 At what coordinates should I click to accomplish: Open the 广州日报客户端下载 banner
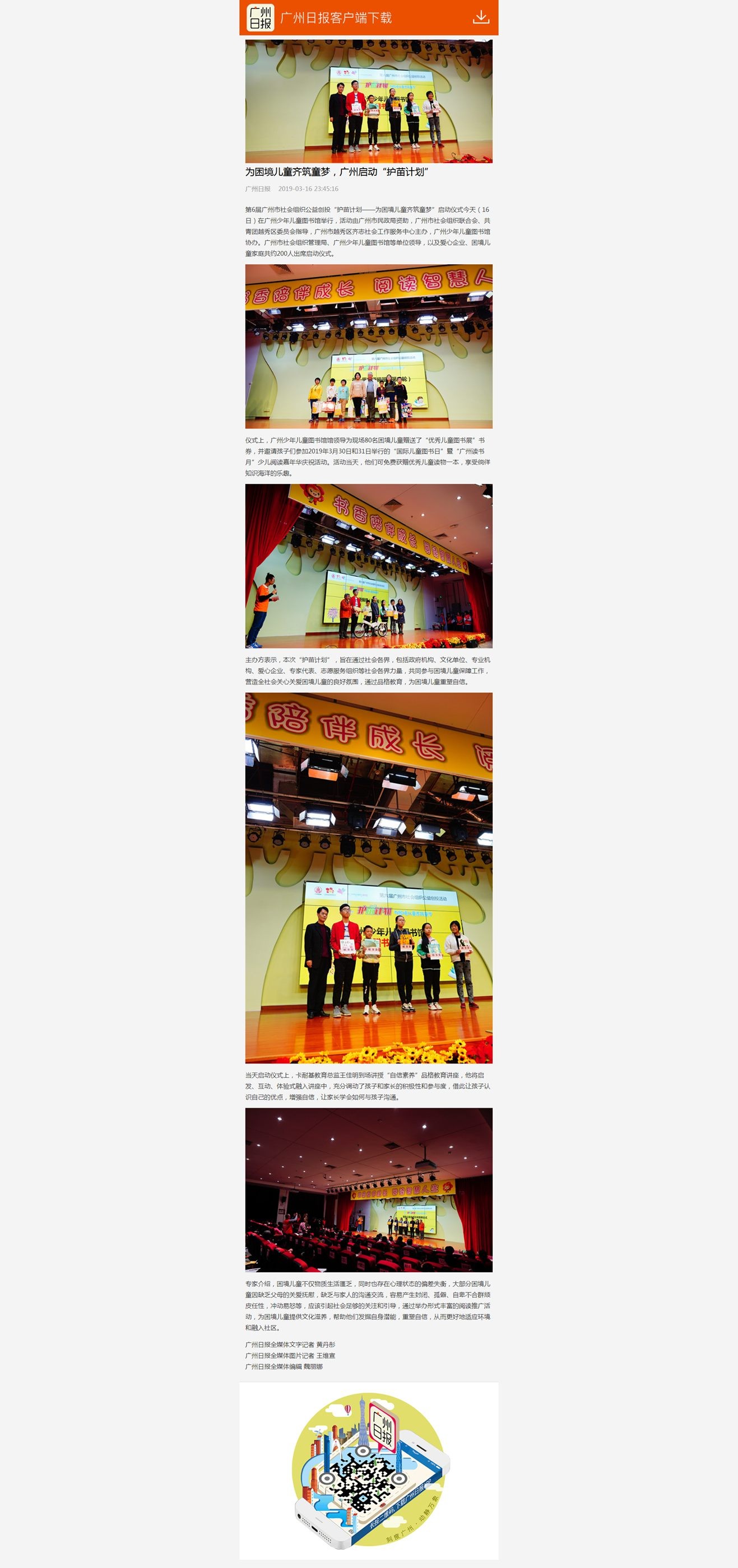point(336,18)
